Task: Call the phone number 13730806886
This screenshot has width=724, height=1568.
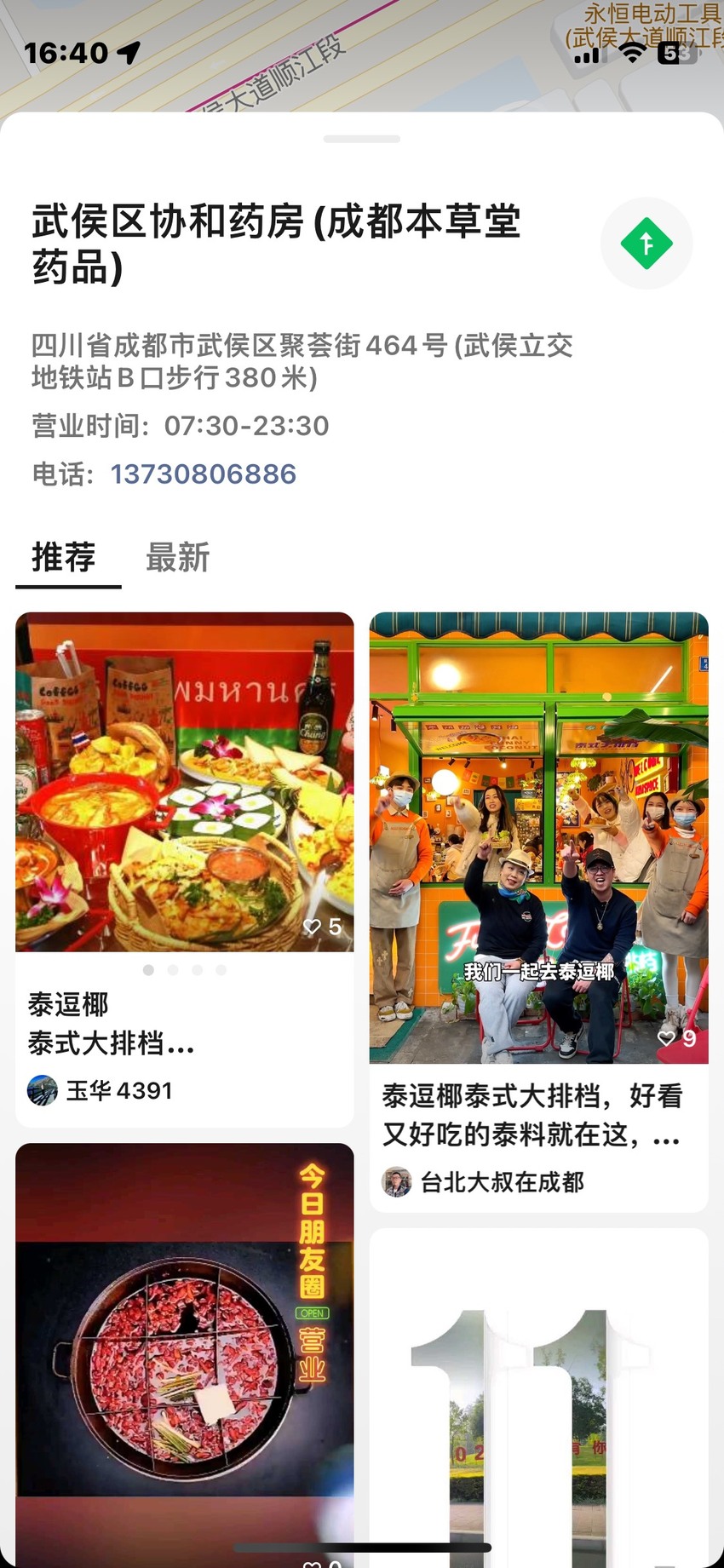Action: point(203,474)
